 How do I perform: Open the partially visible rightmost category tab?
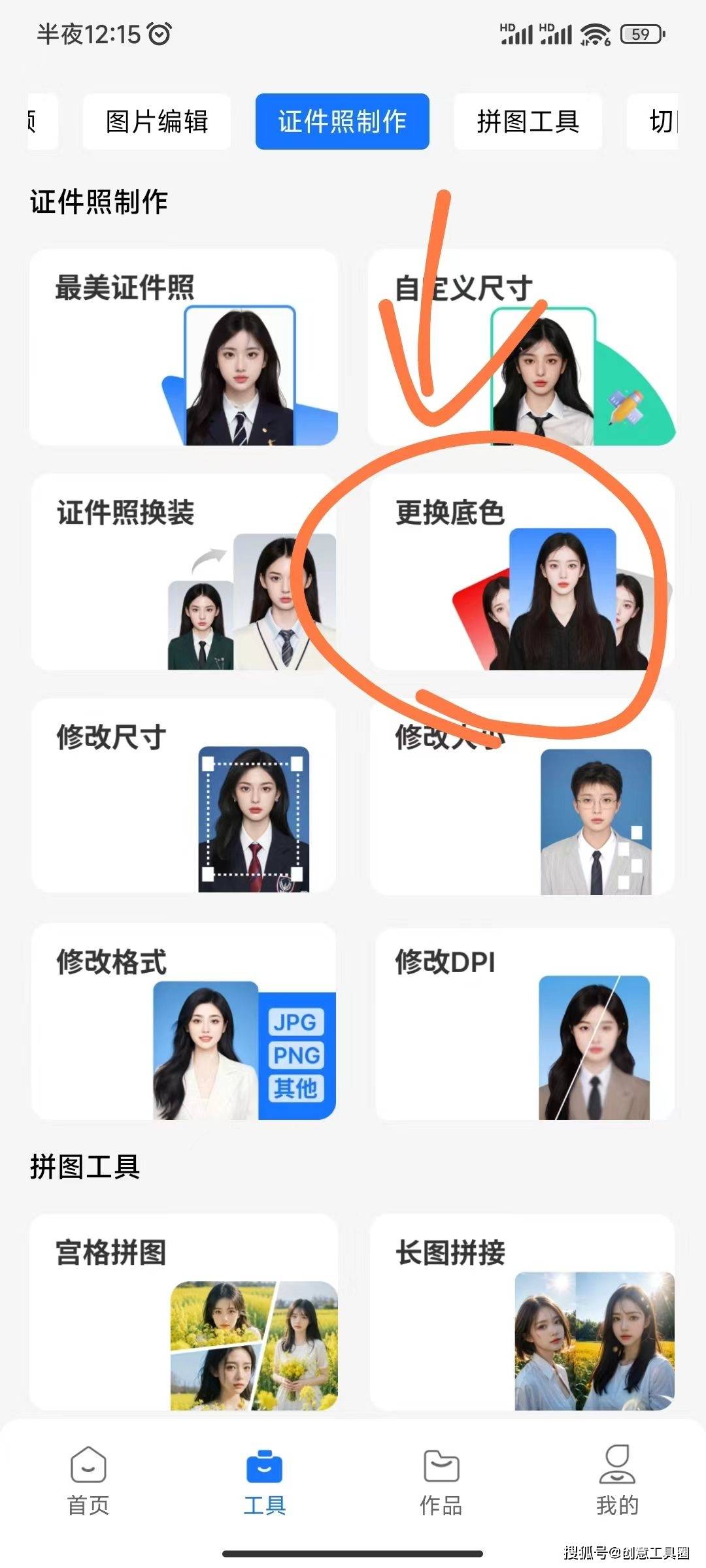[x=667, y=123]
